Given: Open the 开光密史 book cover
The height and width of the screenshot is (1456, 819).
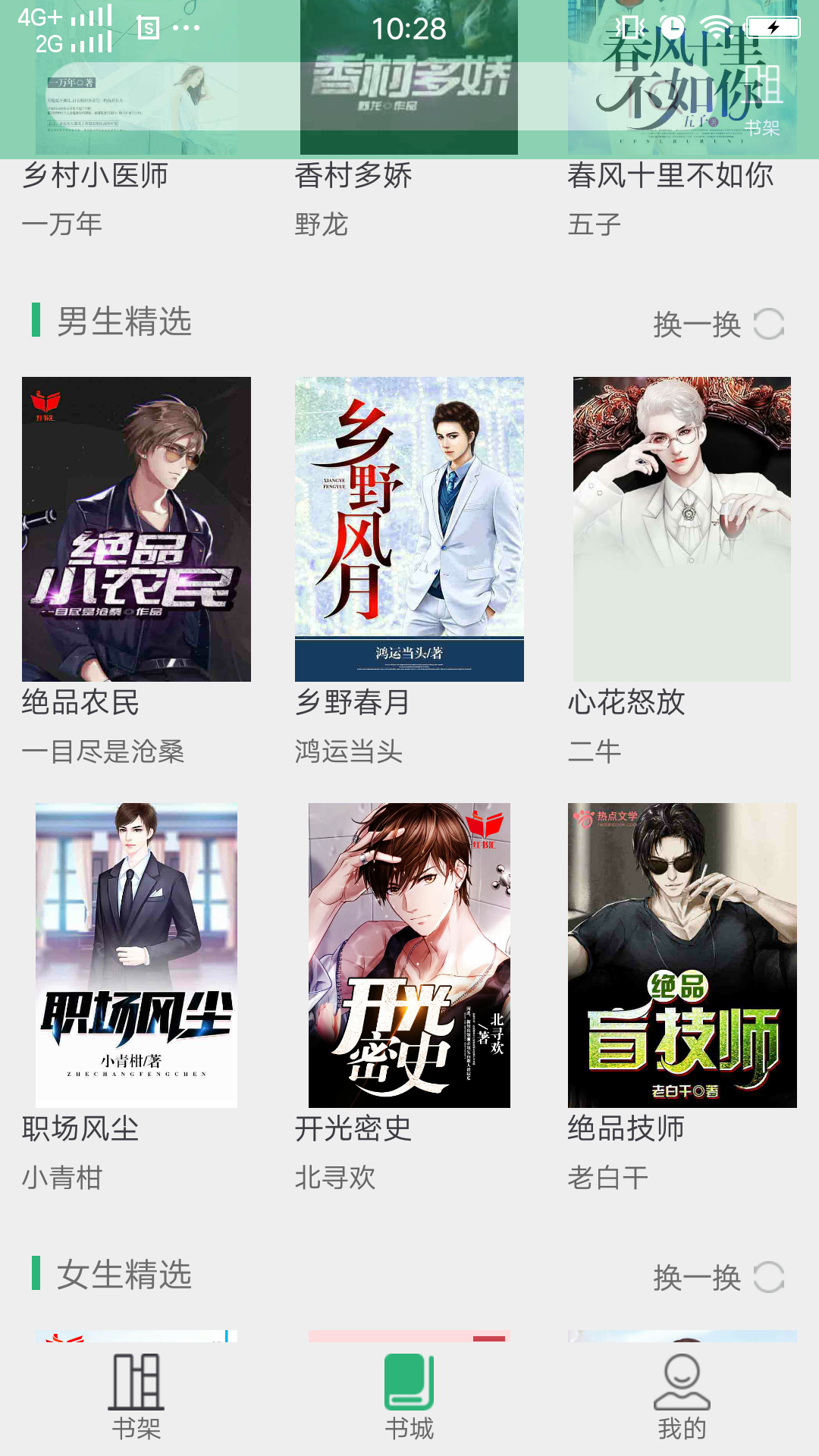Looking at the screenshot, I should tap(409, 955).
